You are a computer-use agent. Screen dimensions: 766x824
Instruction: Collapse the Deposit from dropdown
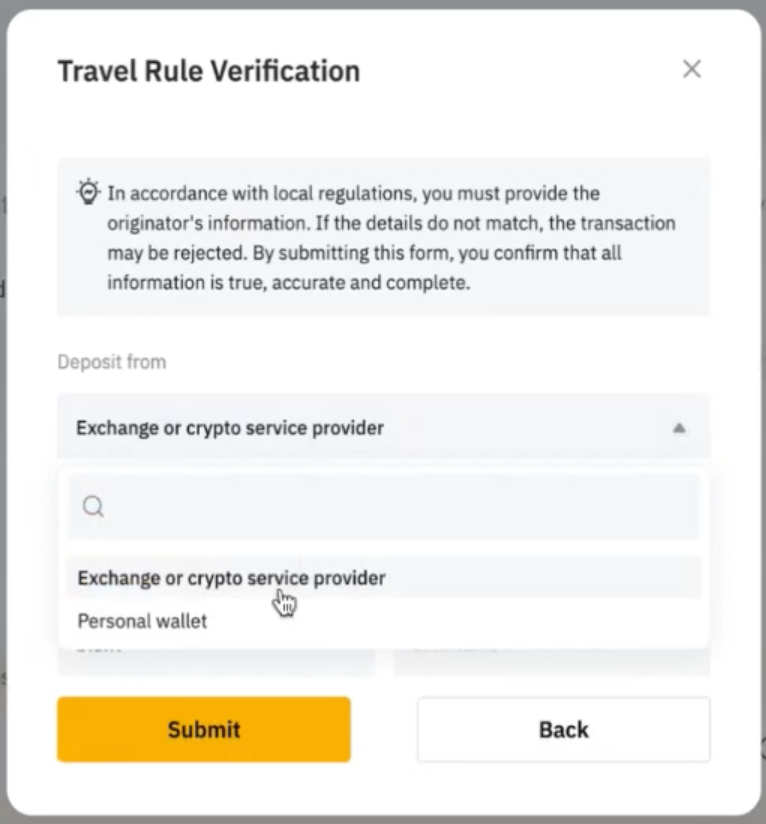[x=679, y=428]
